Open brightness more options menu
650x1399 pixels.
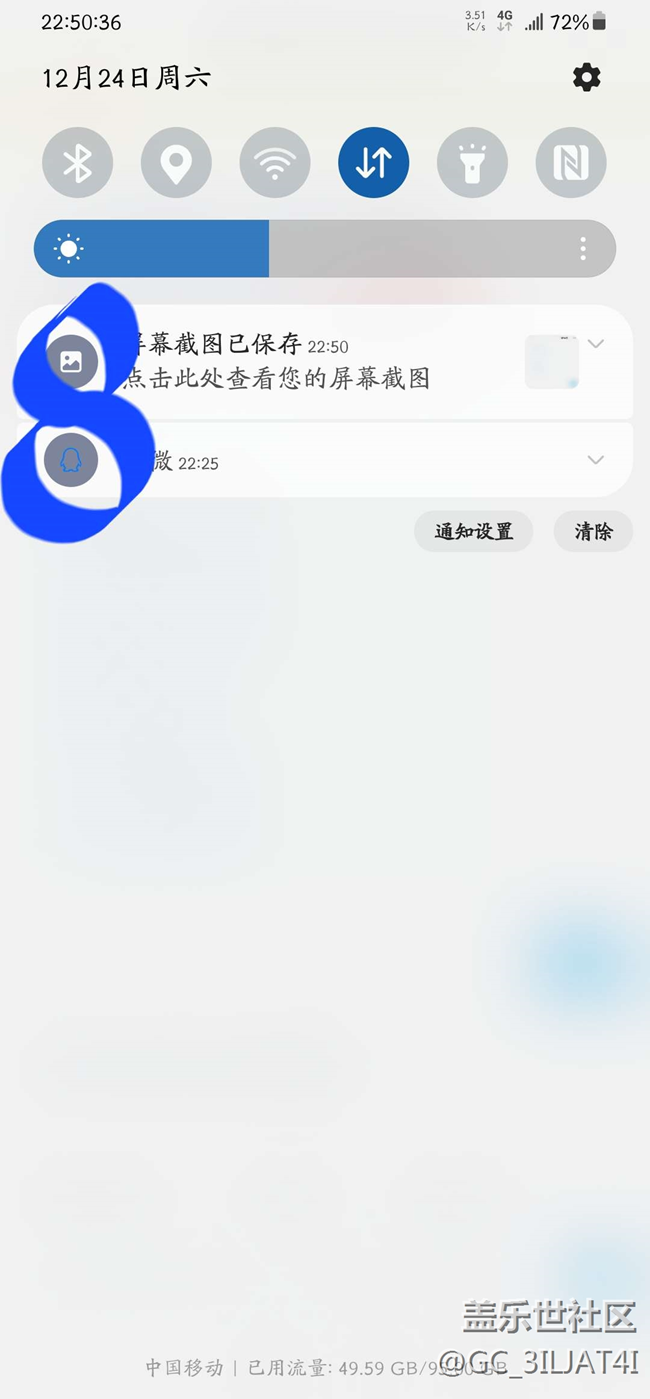(x=583, y=249)
